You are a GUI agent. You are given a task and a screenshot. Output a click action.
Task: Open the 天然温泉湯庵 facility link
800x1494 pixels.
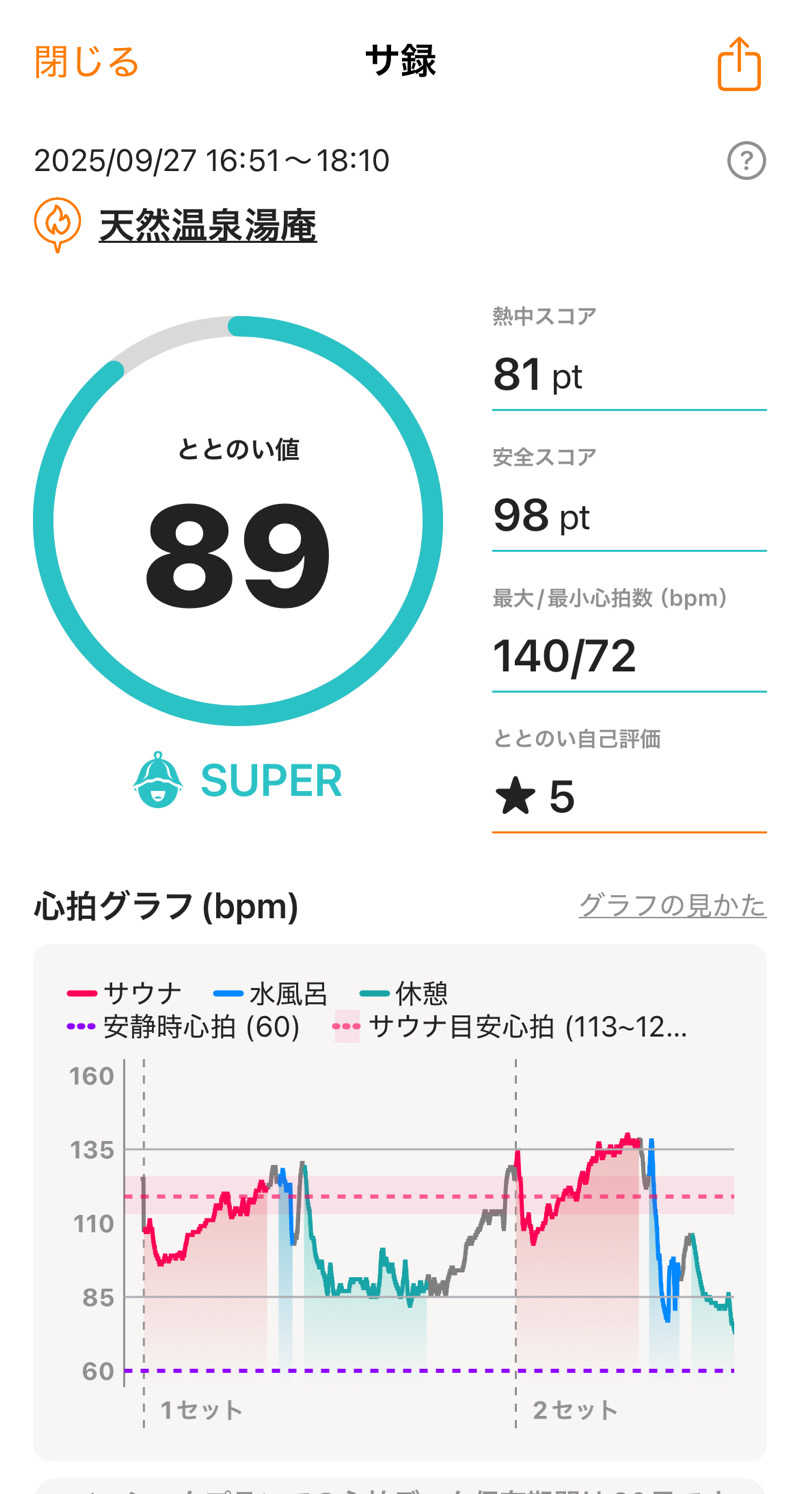207,226
